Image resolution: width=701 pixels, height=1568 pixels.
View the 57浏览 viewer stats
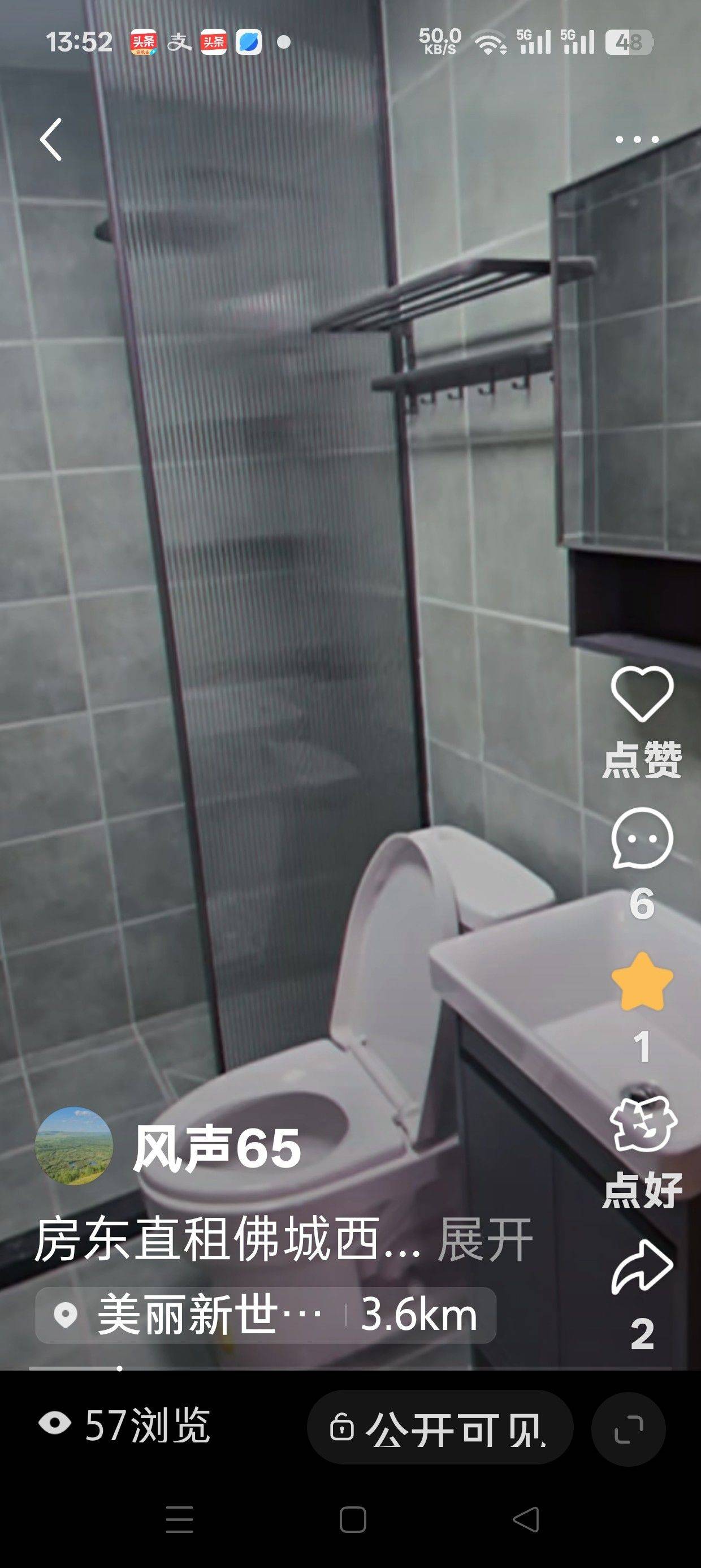point(125,1425)
